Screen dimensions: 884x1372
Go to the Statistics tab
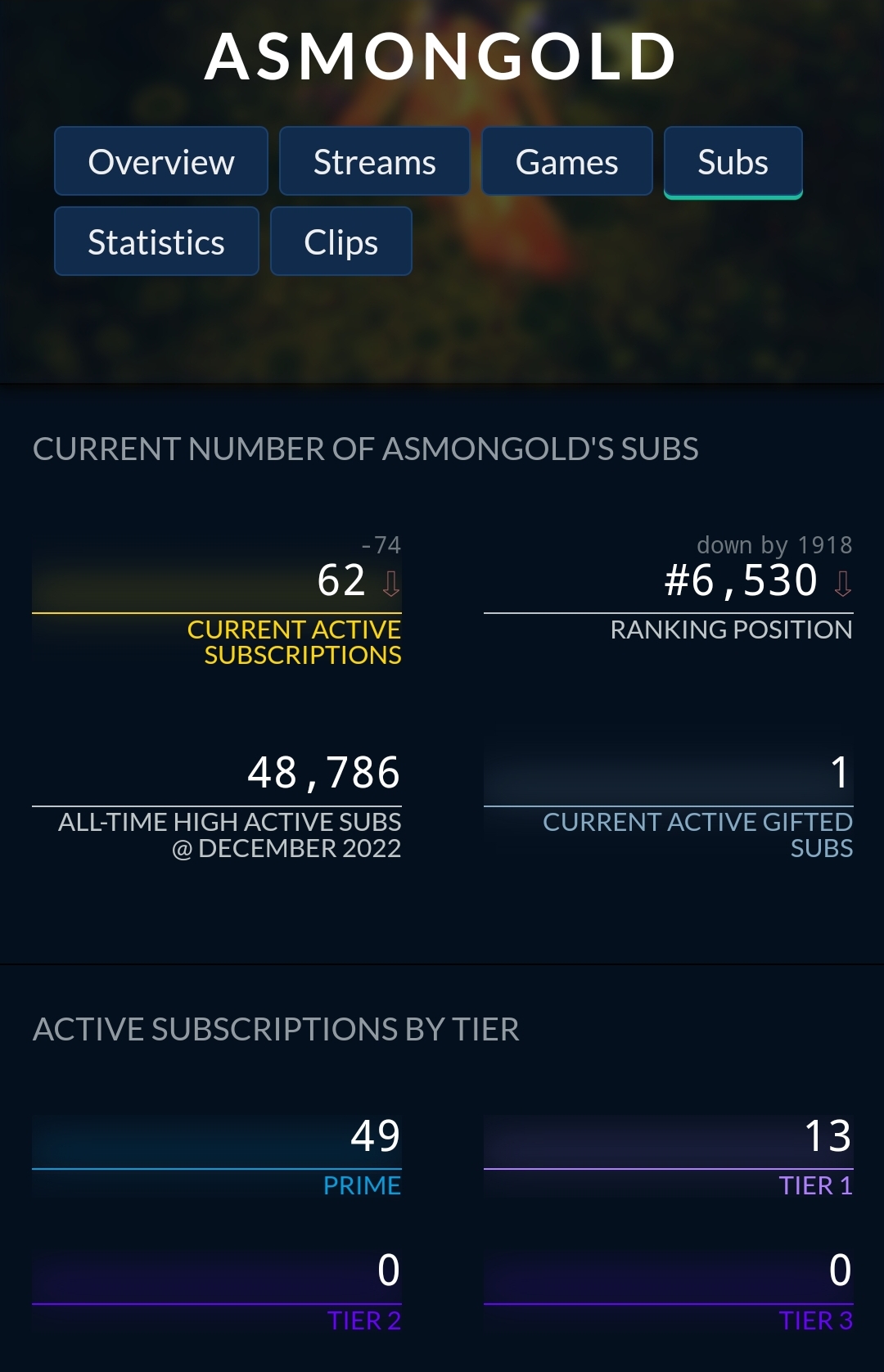click(156, 241)
